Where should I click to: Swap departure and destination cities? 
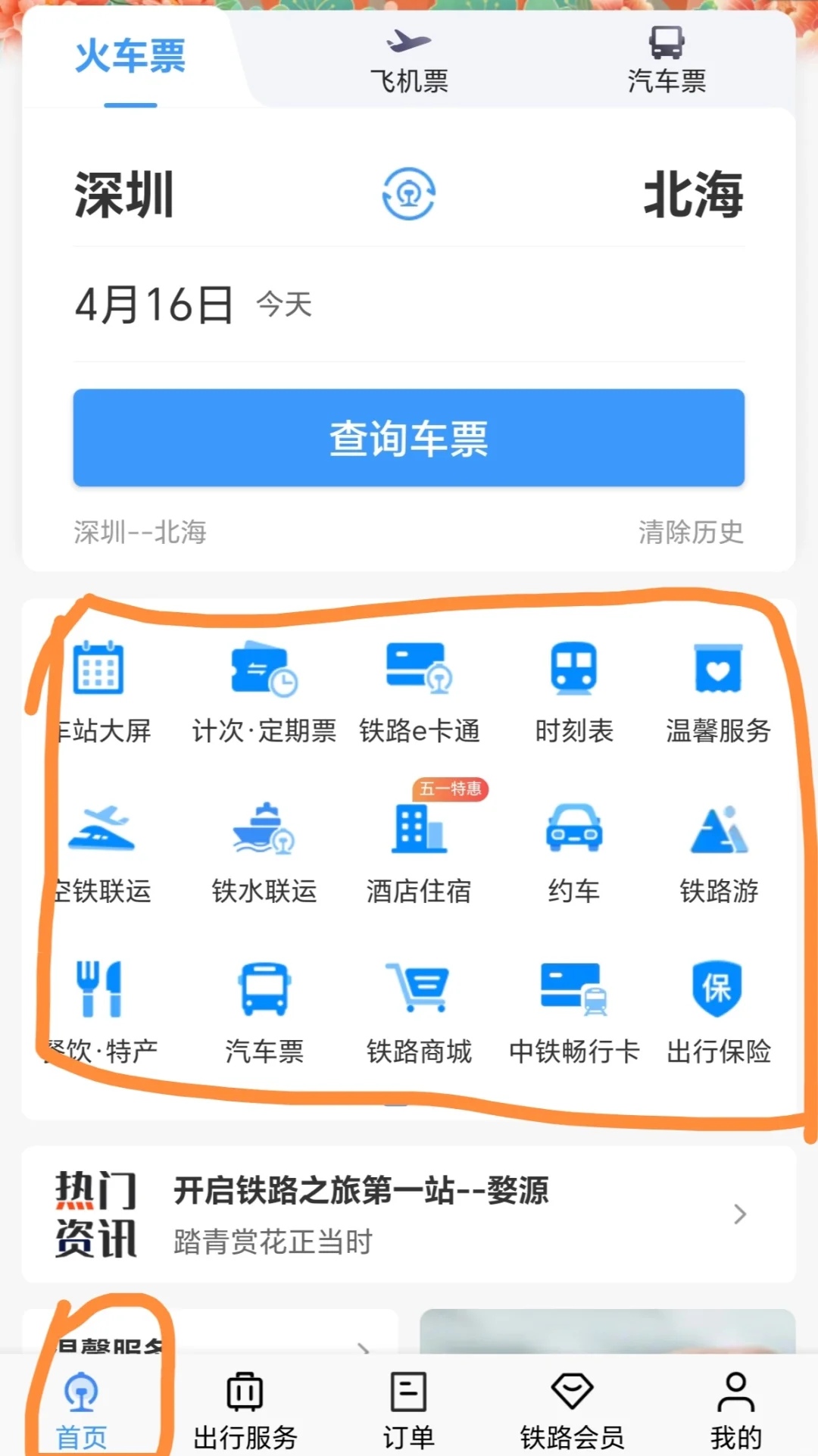tap(408, 193)
